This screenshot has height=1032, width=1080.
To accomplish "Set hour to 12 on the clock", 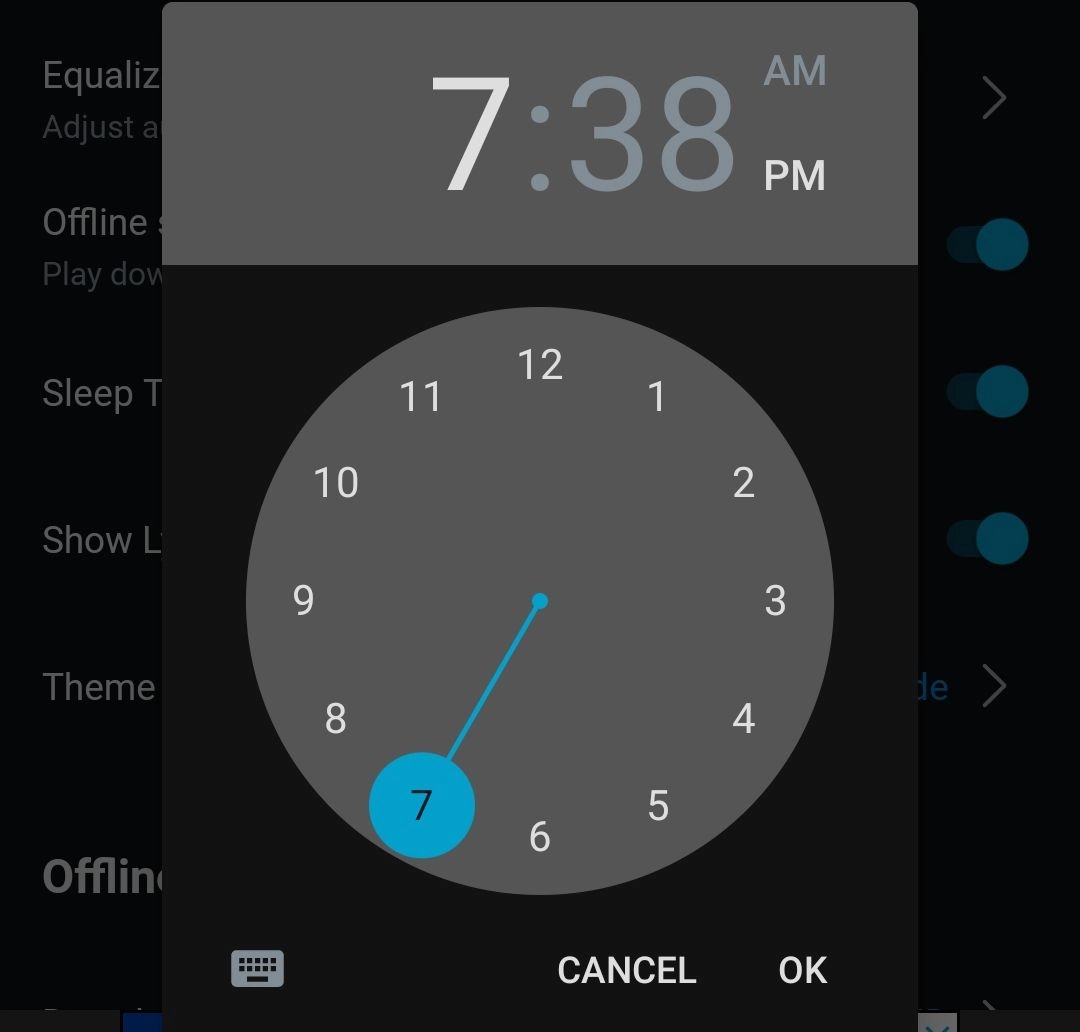I will point(540,365).
